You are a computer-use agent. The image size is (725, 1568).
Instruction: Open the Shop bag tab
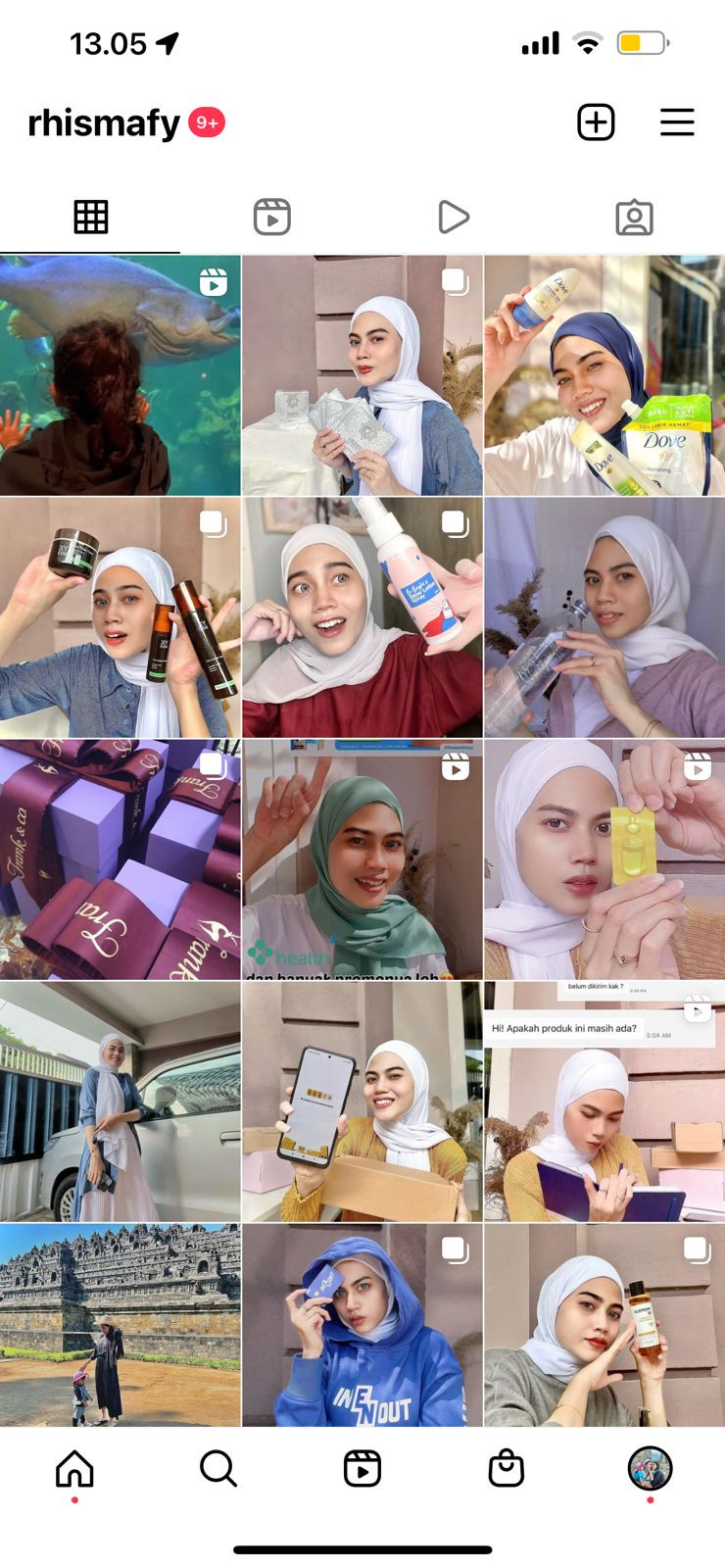[506, 1468]
